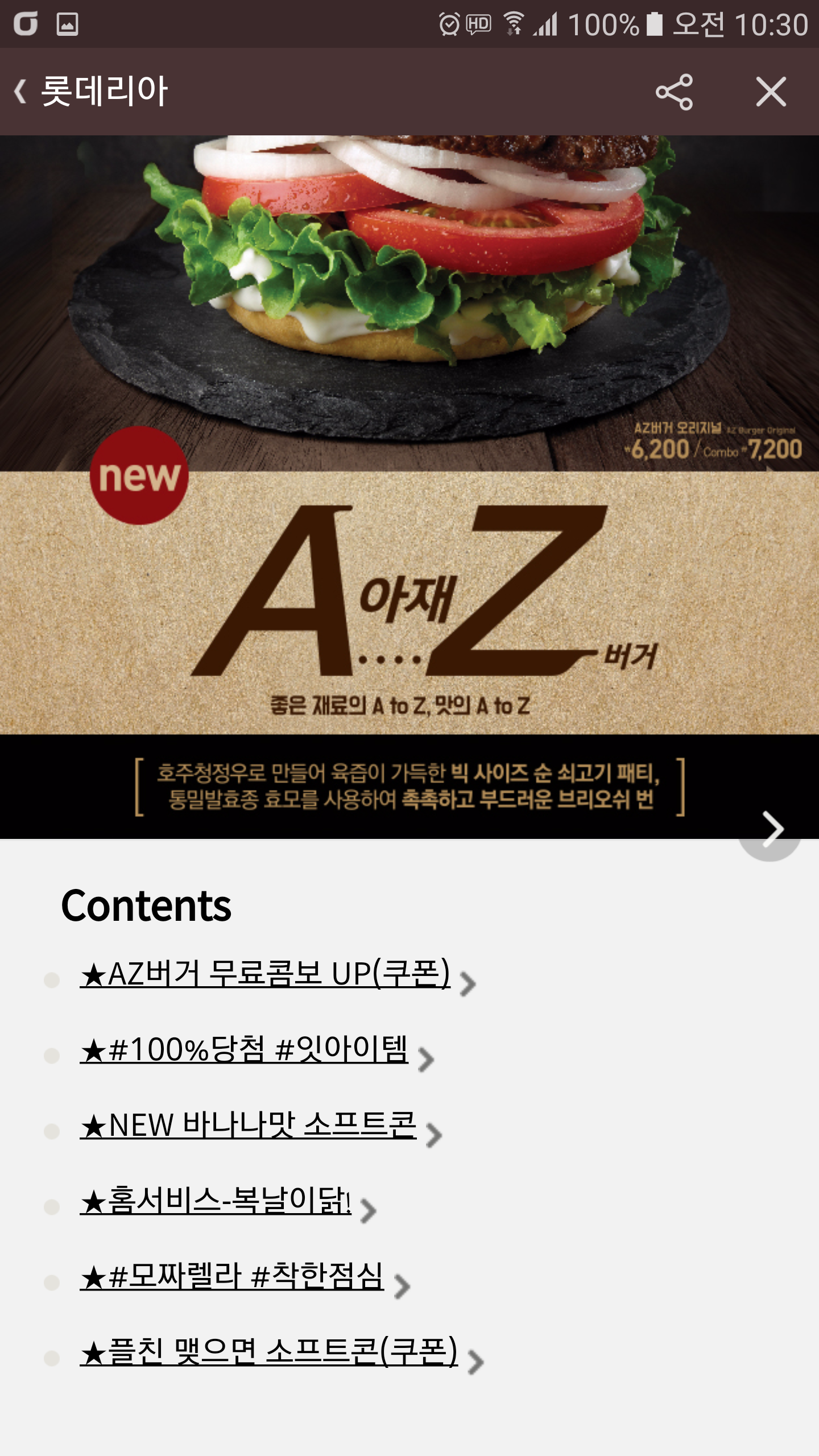Open the 플친 맺으면 소프트콘(쿠폰) link

click(268, 1352)
